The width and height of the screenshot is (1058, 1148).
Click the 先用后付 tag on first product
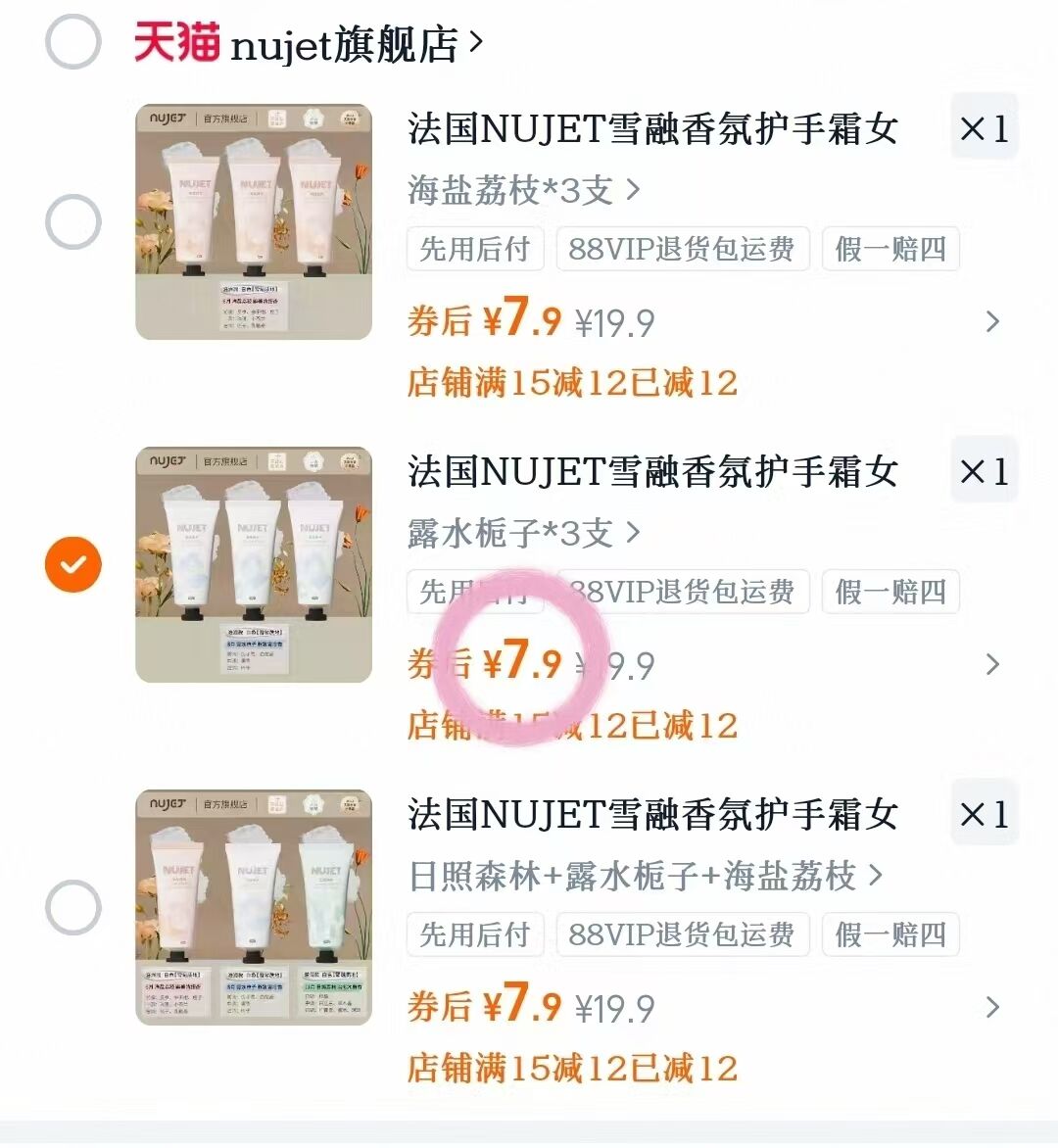pyautogui.click(x=474, y=250)
